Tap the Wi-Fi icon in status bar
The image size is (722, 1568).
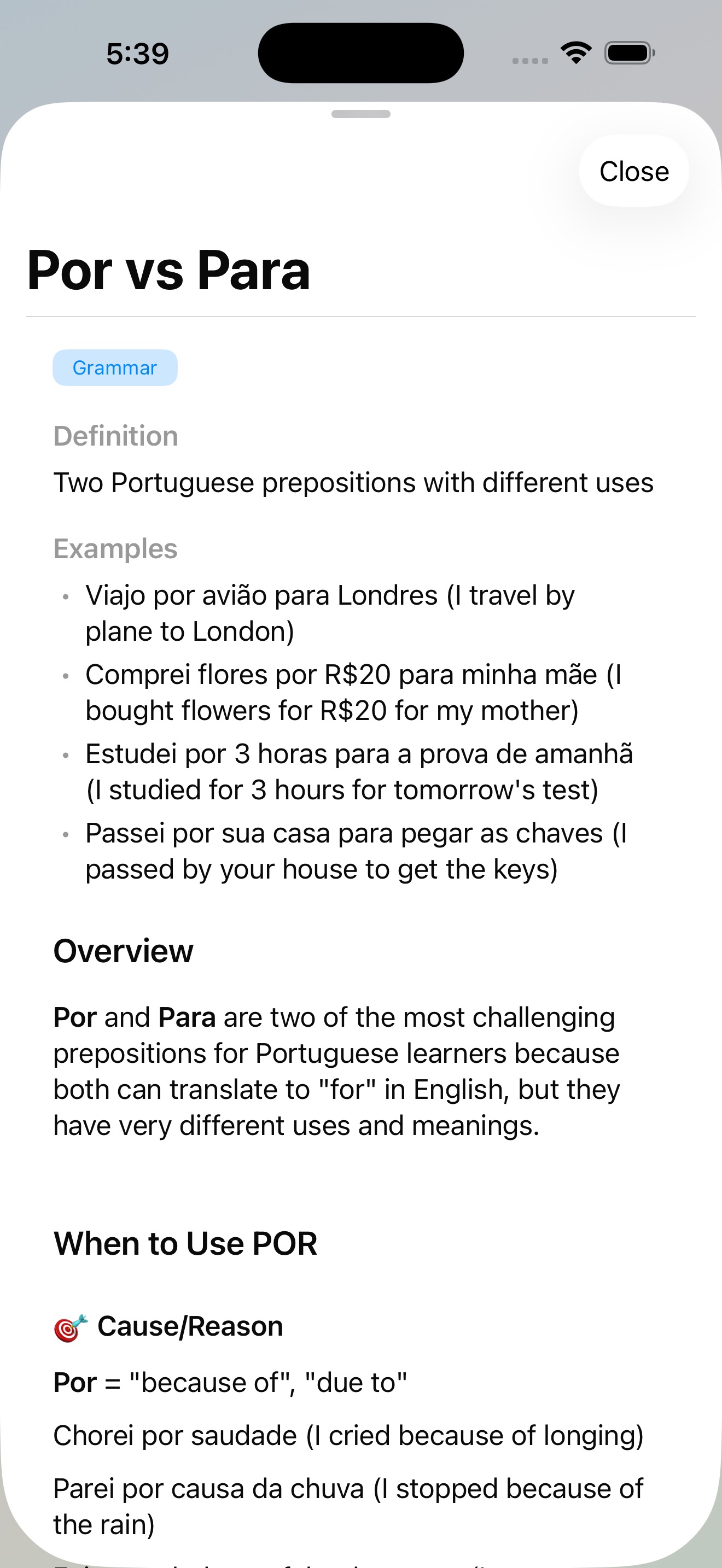pyautogui.click(x=575, y=52)
